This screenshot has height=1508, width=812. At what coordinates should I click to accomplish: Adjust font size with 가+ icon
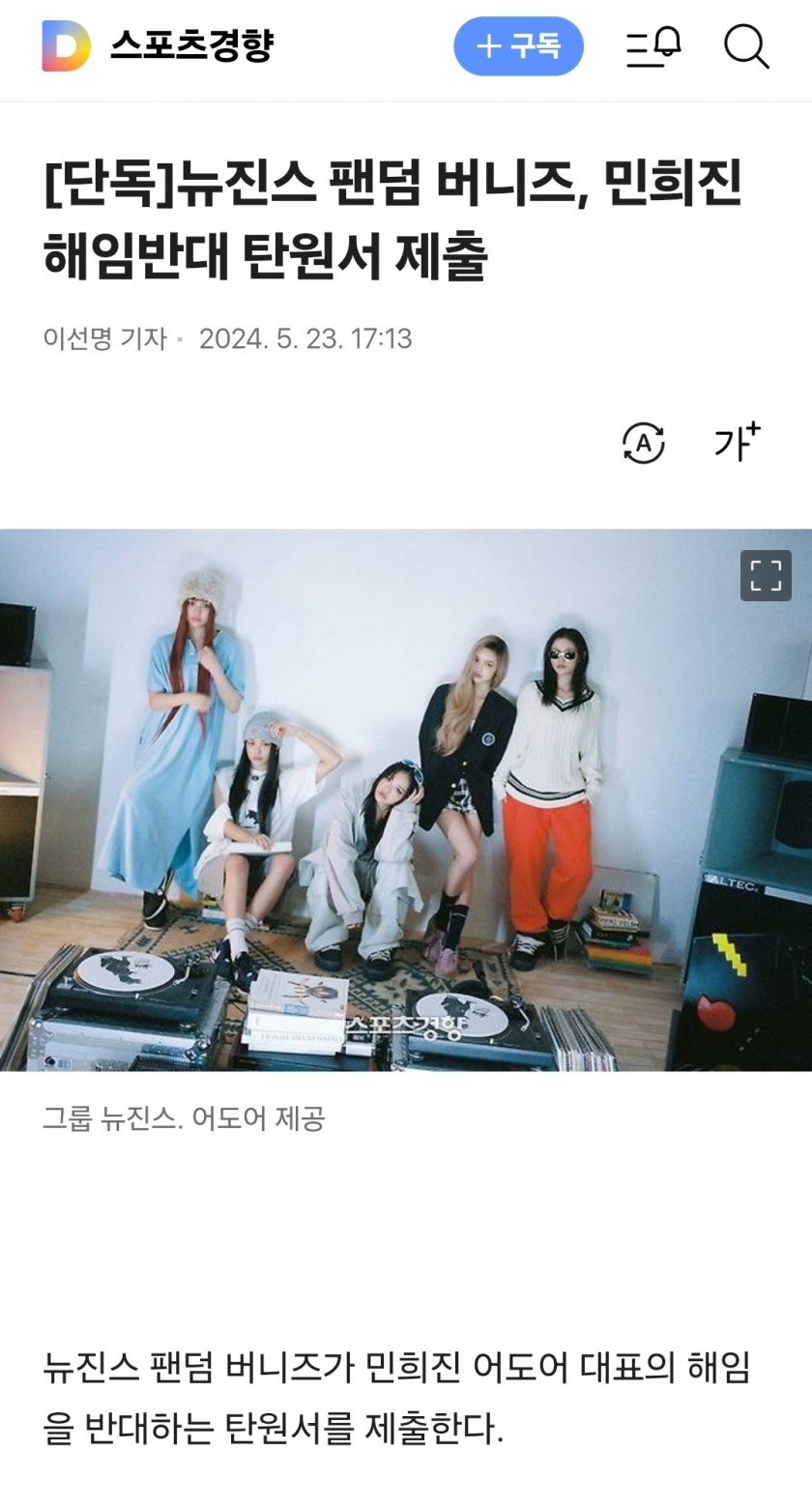(737, 442)
